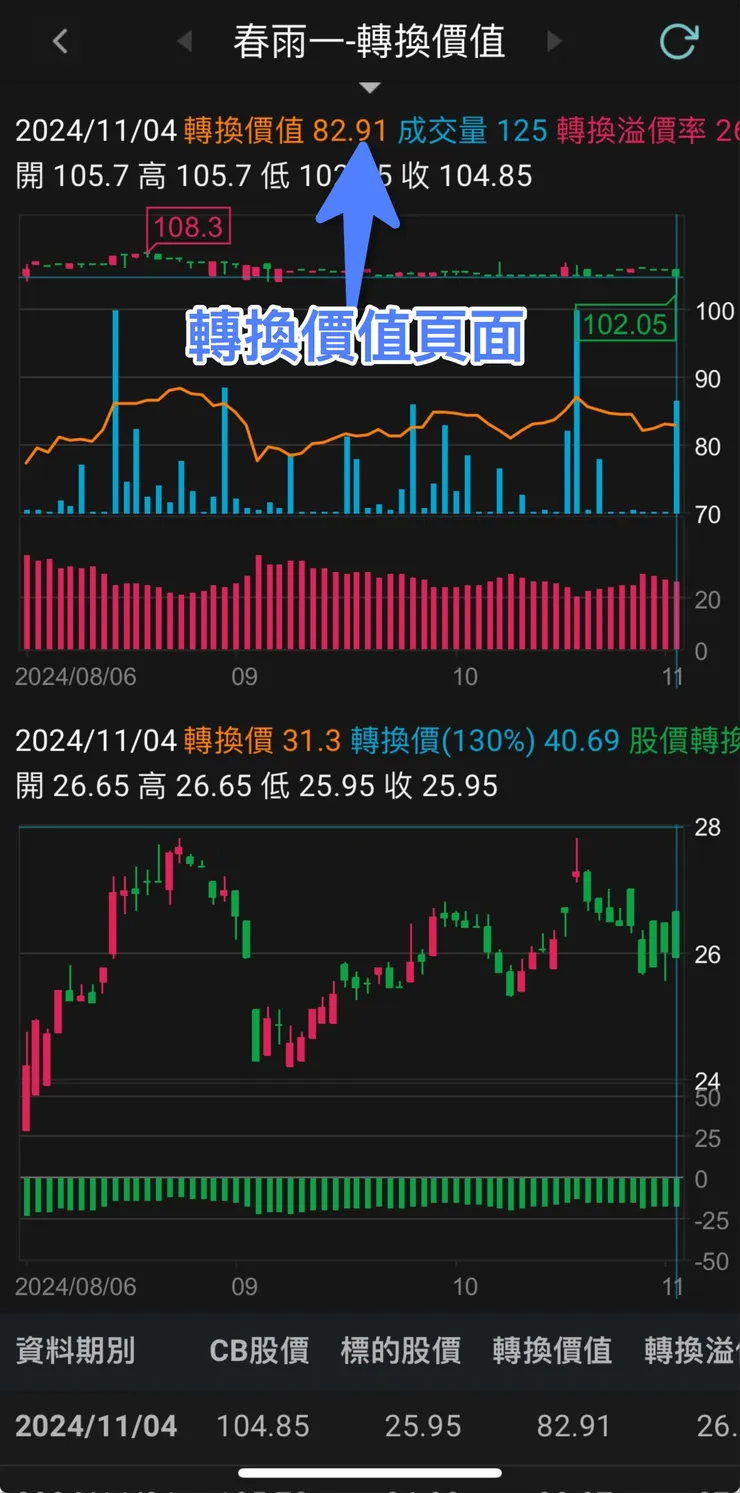Open the 春雨一-轉換價值 title selector
The image size is (740, 1493).
pyautogui.click(x=370, y=41)
